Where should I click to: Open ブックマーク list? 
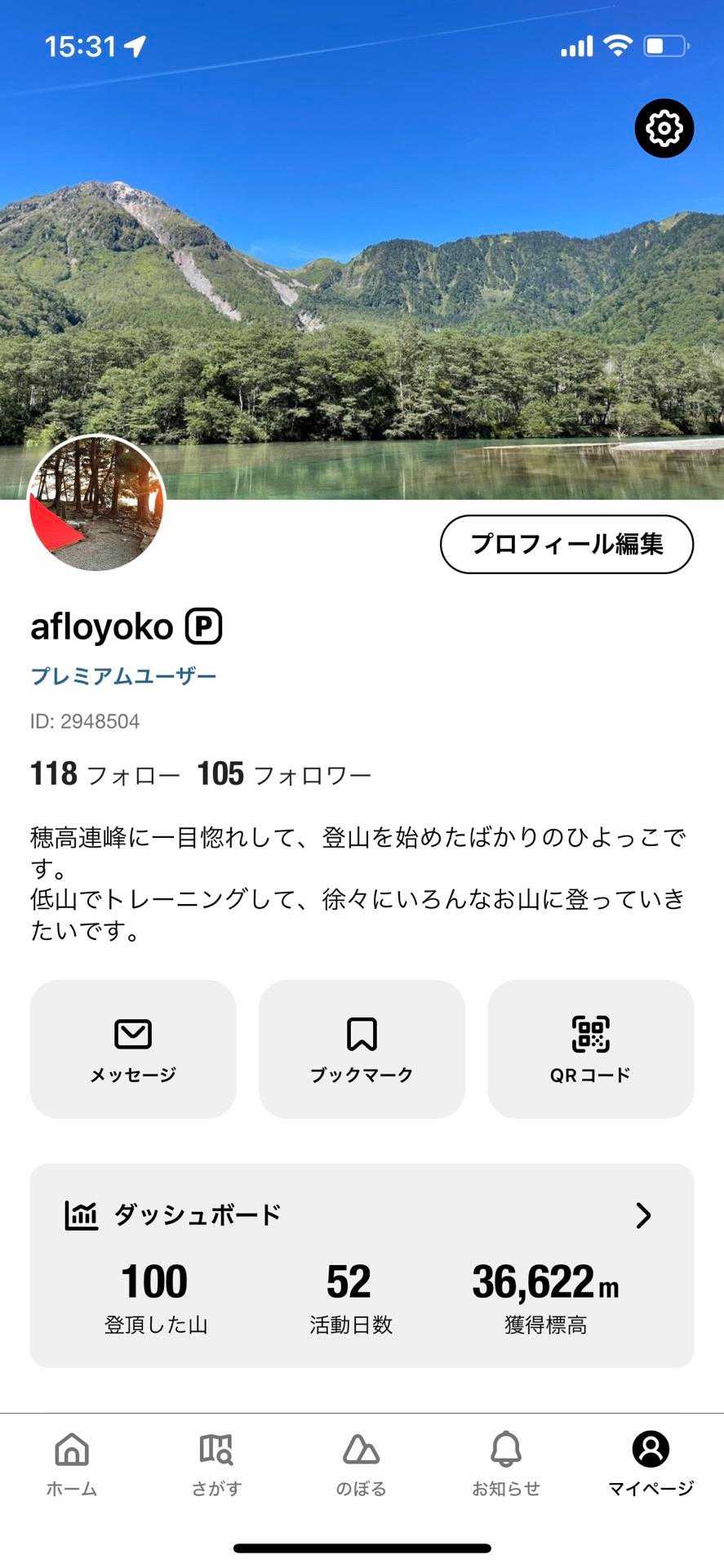(x=362, y=1049)
